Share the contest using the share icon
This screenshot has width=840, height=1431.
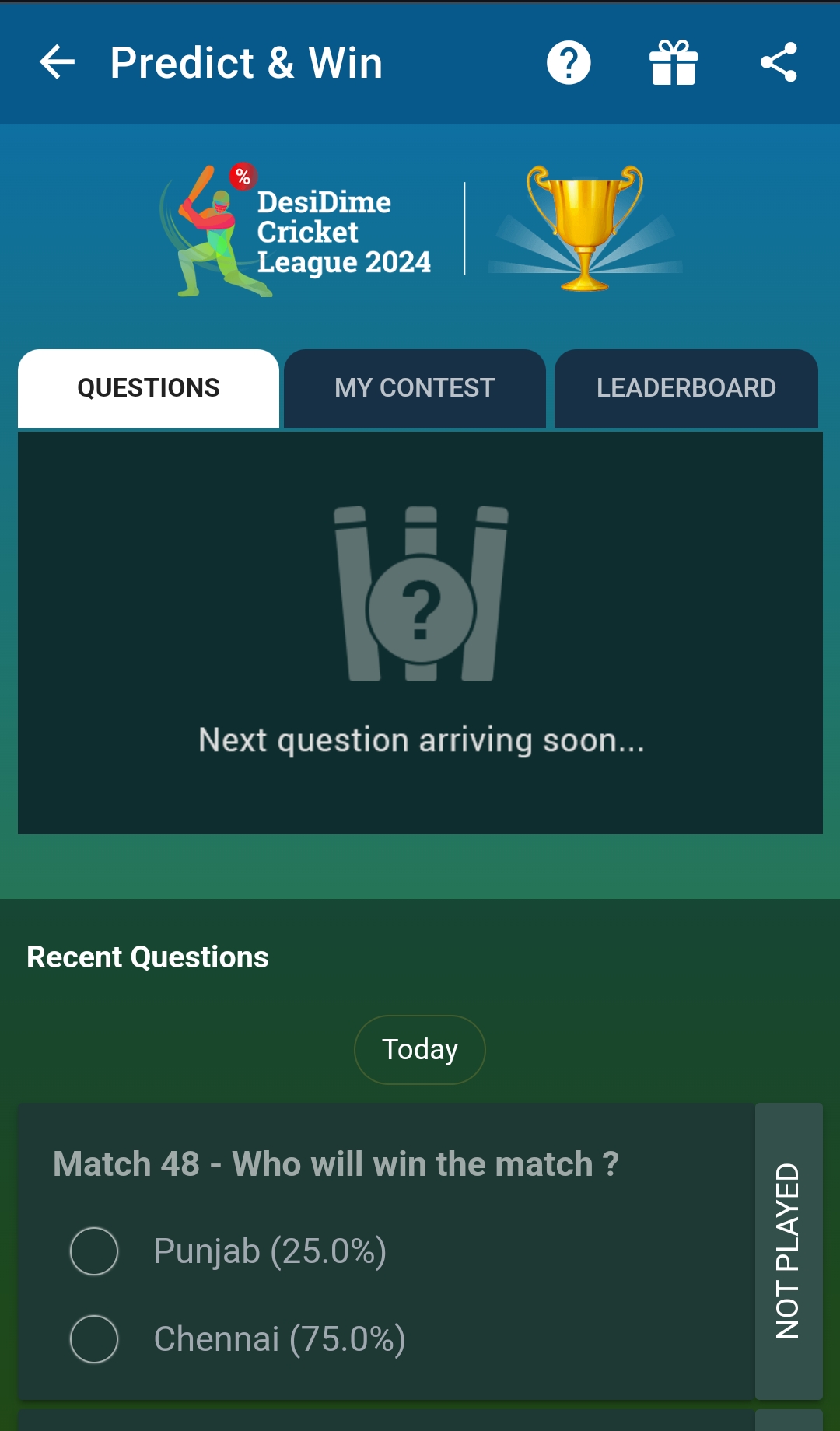point(778,62)
